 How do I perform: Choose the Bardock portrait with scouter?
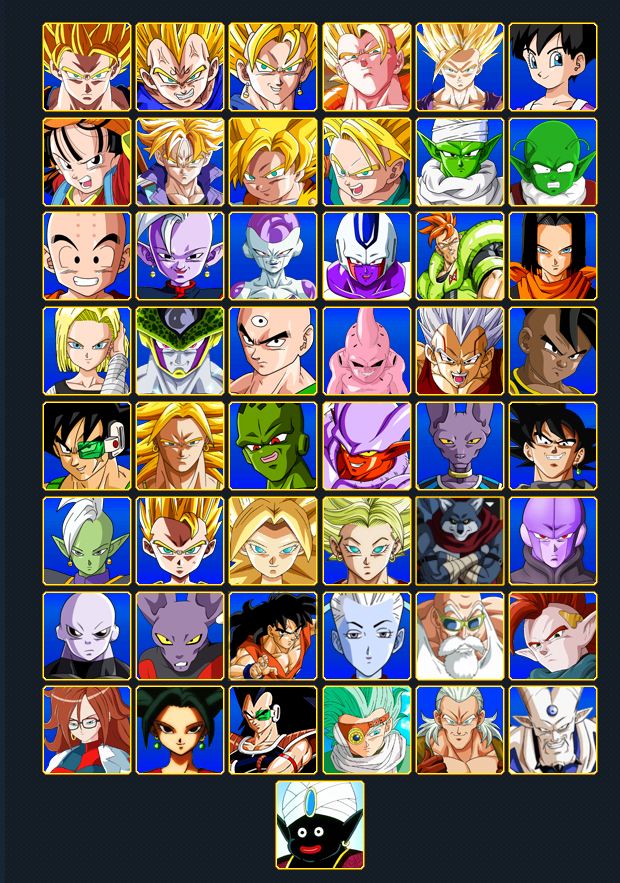click(87, 446)
